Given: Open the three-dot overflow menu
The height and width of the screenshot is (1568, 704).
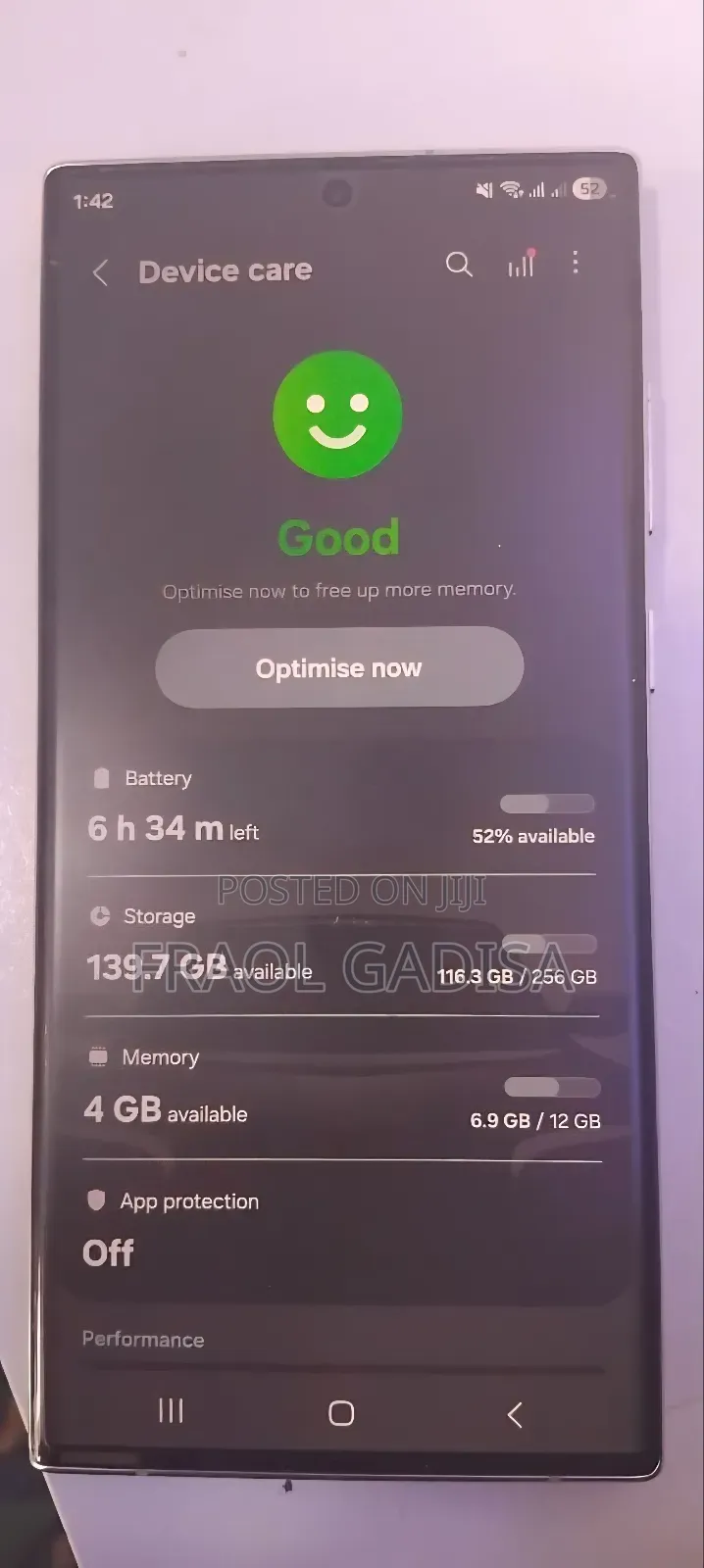Looking at the screenshot, I should click(x=576, y=263).
